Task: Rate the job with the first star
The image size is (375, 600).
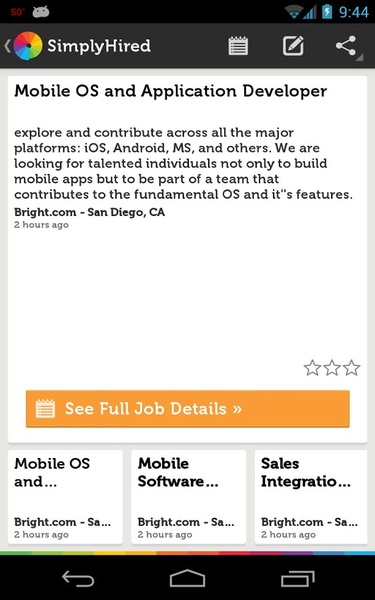Action: point(312,368)
